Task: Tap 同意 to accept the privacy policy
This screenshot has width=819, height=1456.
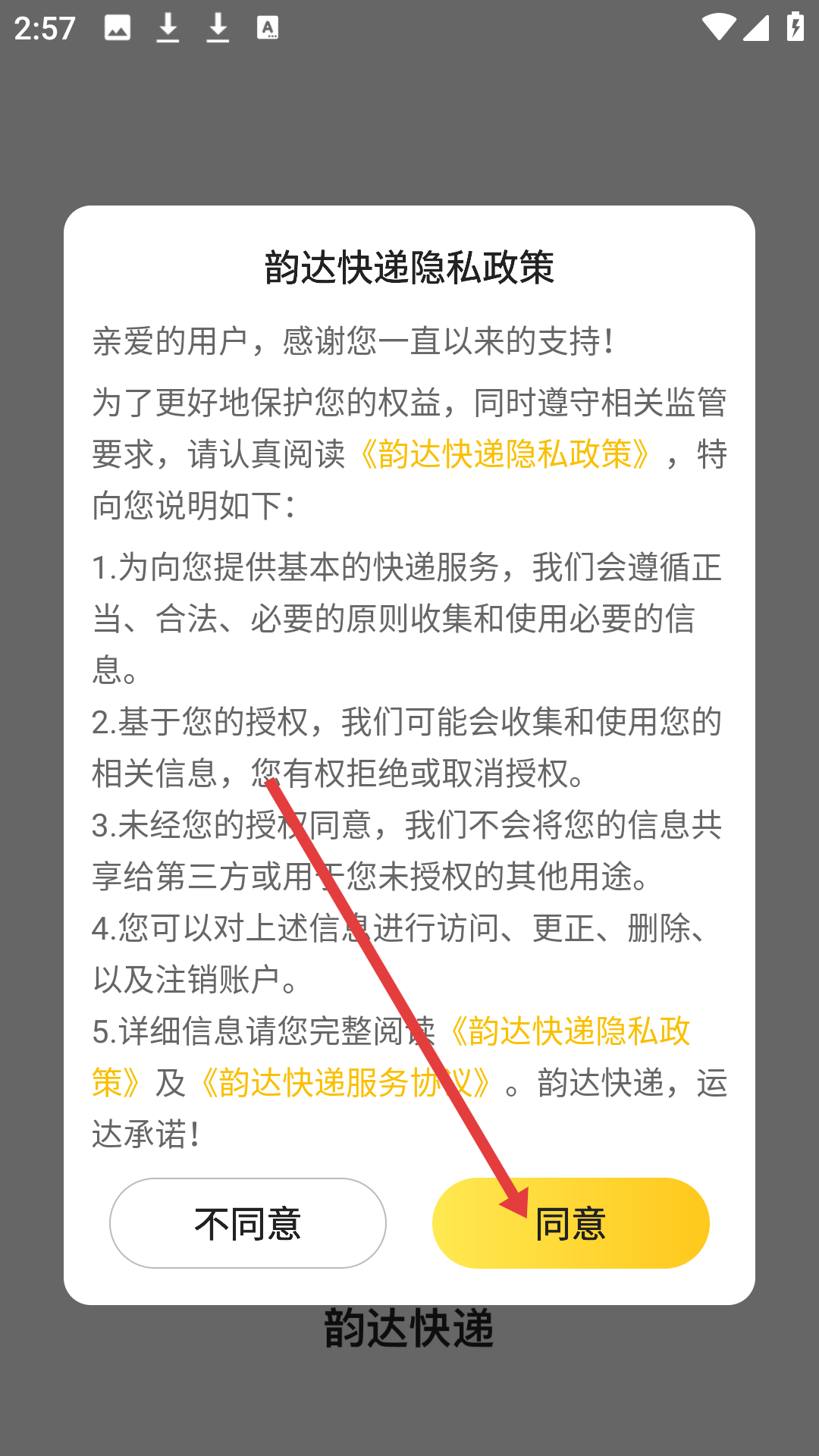Action: pos(570,1222)
